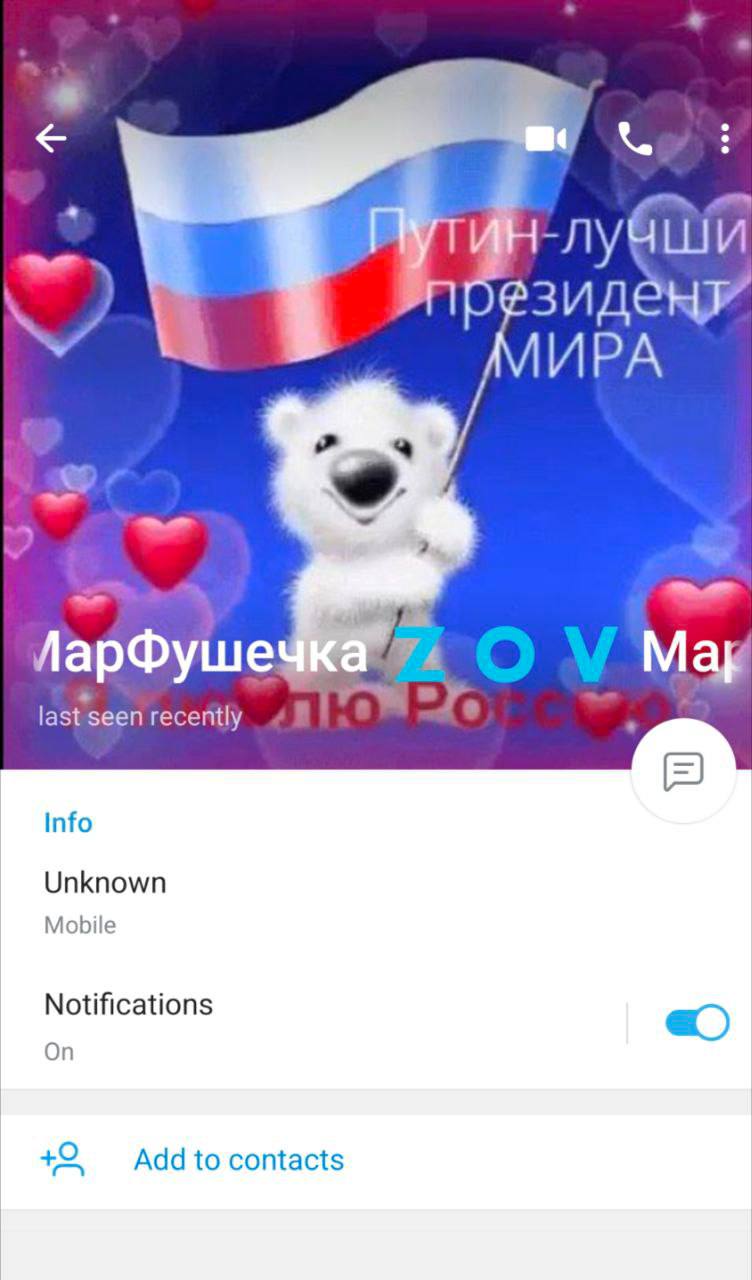Open the Notifications settings row
This screenshot has width=752, height=1280.
click(300, 1025)
